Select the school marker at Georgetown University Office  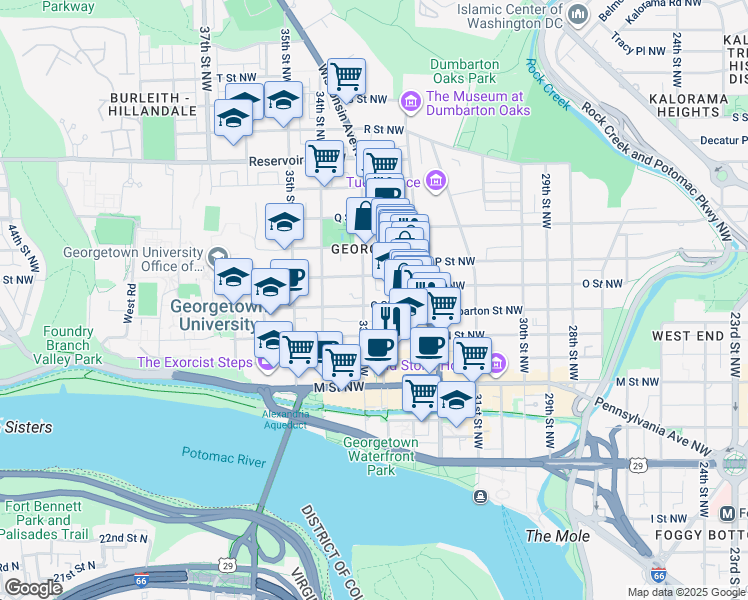click(x=232, y=275)
